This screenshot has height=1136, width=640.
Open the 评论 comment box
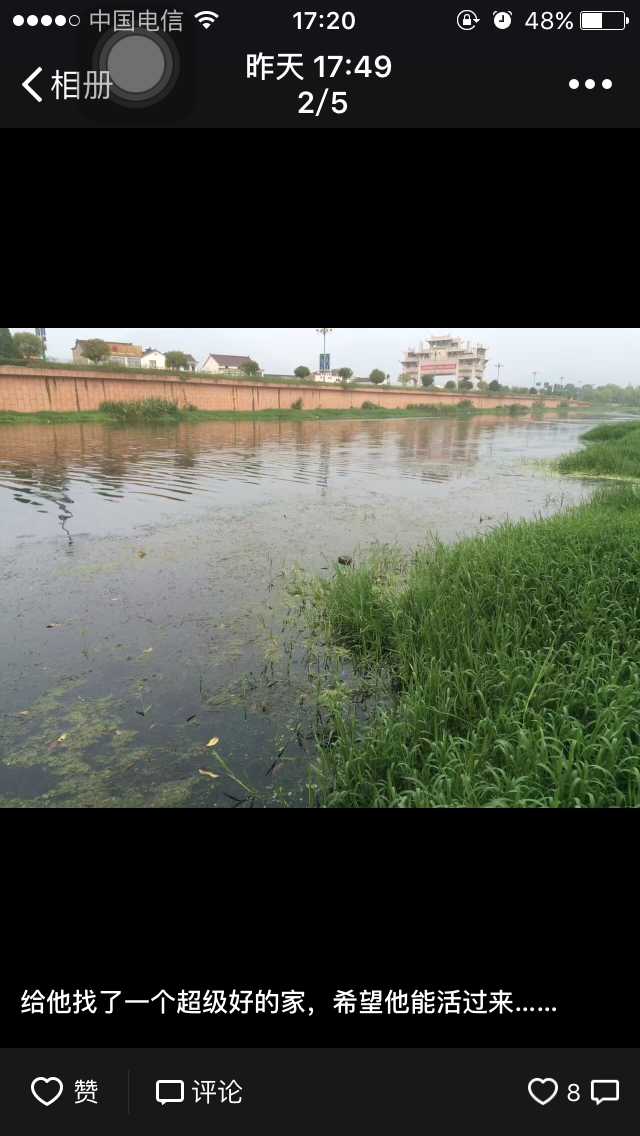pos(199,1091)
